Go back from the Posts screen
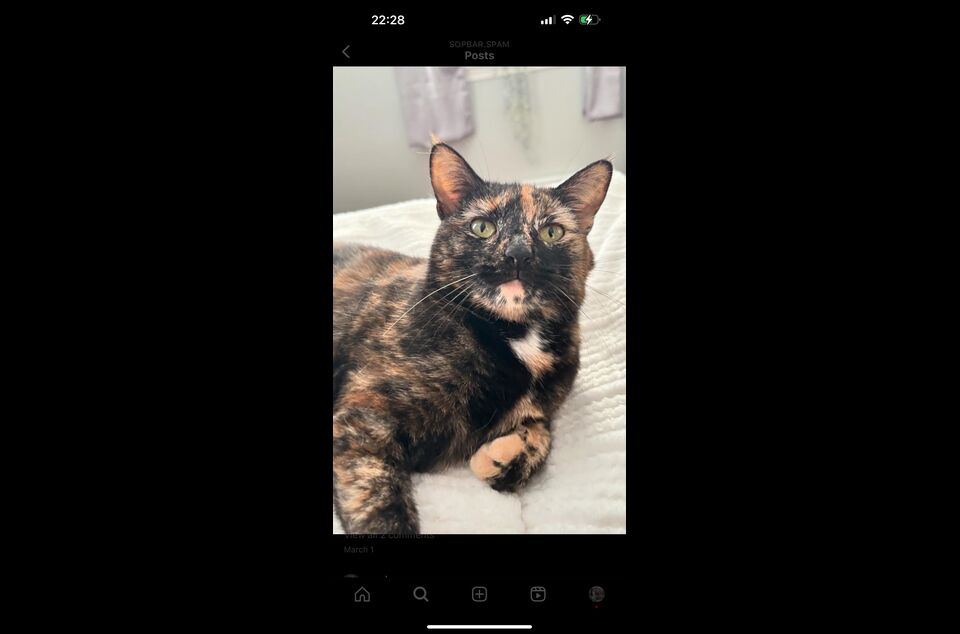The image size is (960, 634). point(346,52)
